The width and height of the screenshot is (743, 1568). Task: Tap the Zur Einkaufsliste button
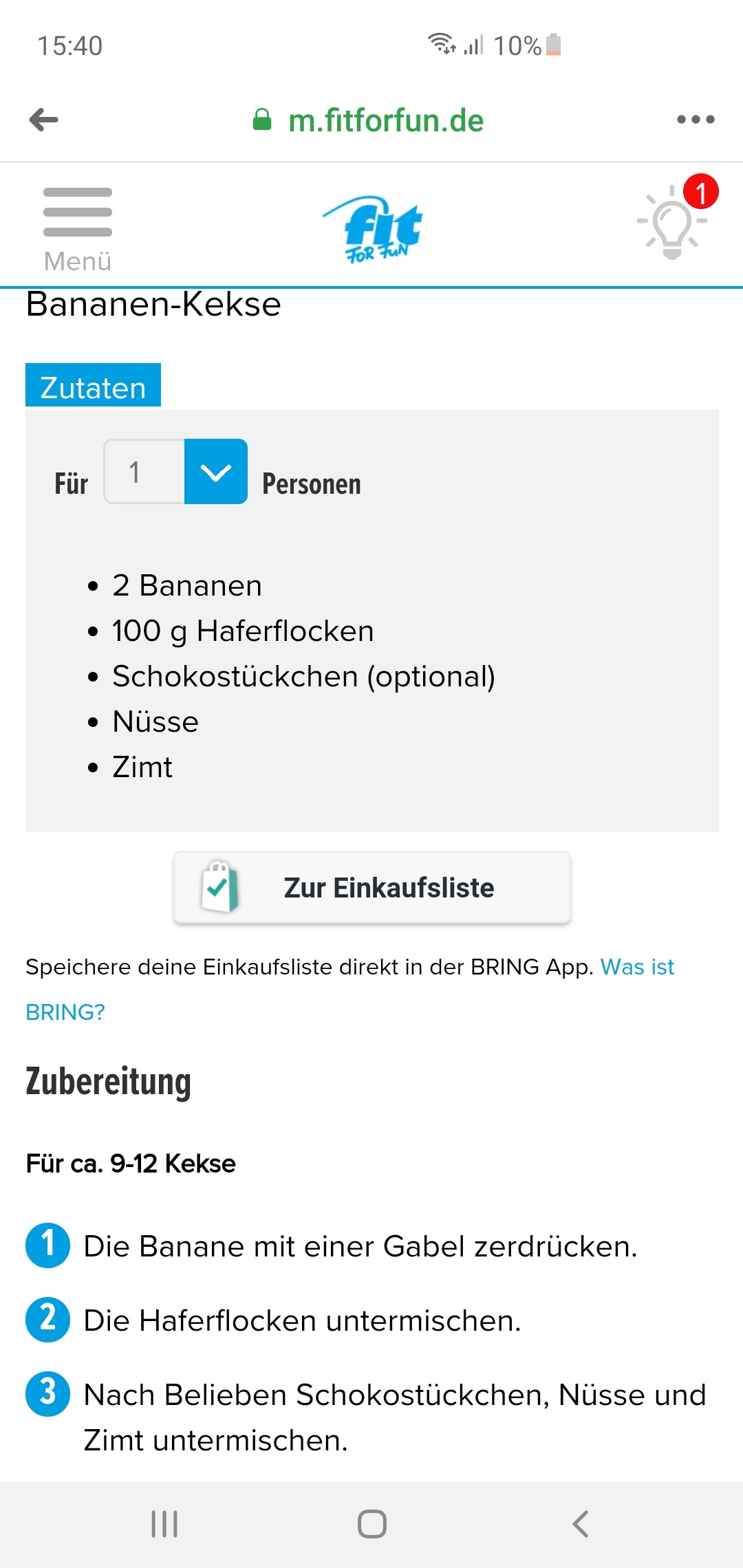point(372,887)
